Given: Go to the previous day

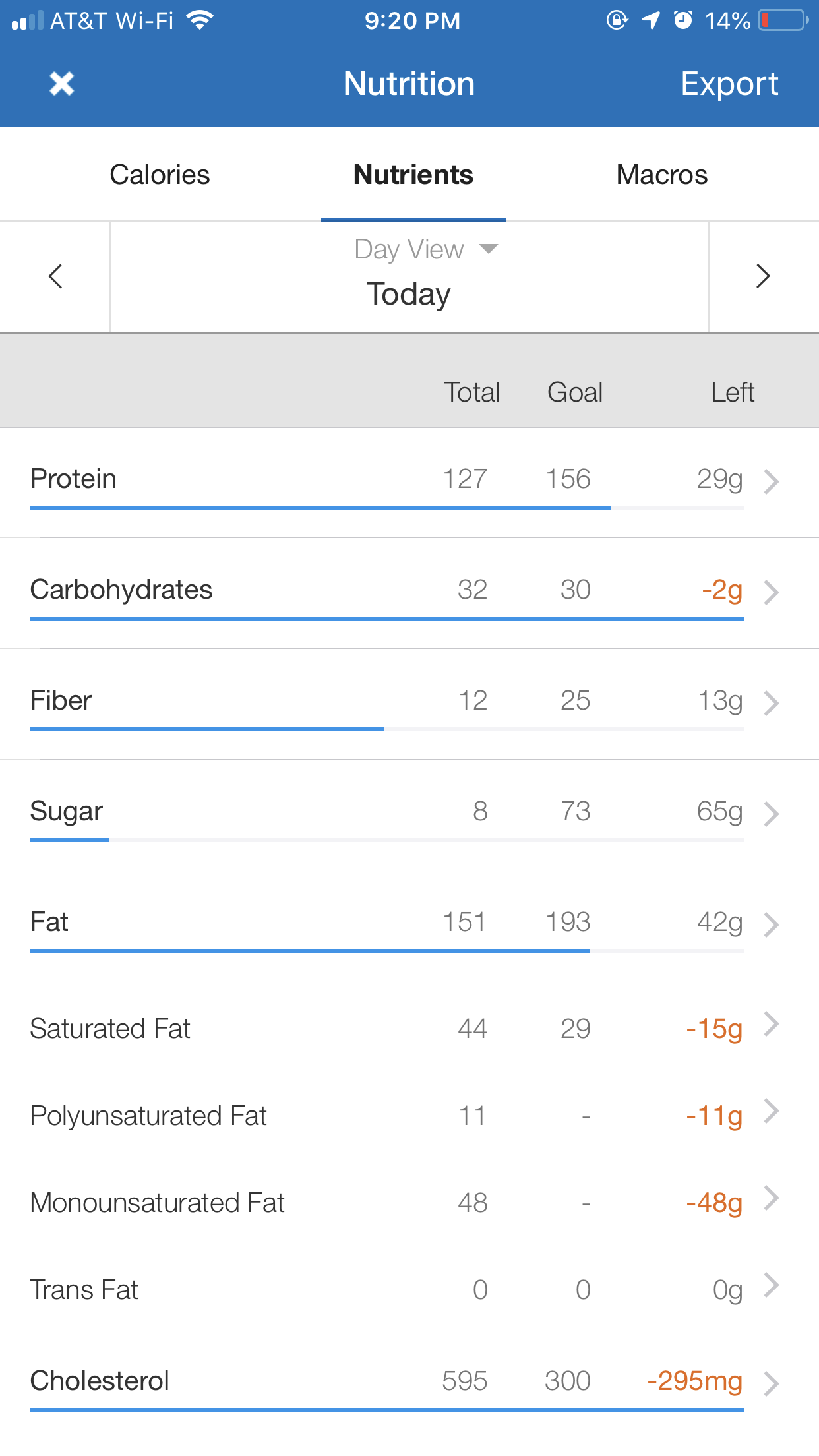Looking at the screenshot, I should pyautogui.click(x=55, y=276).
